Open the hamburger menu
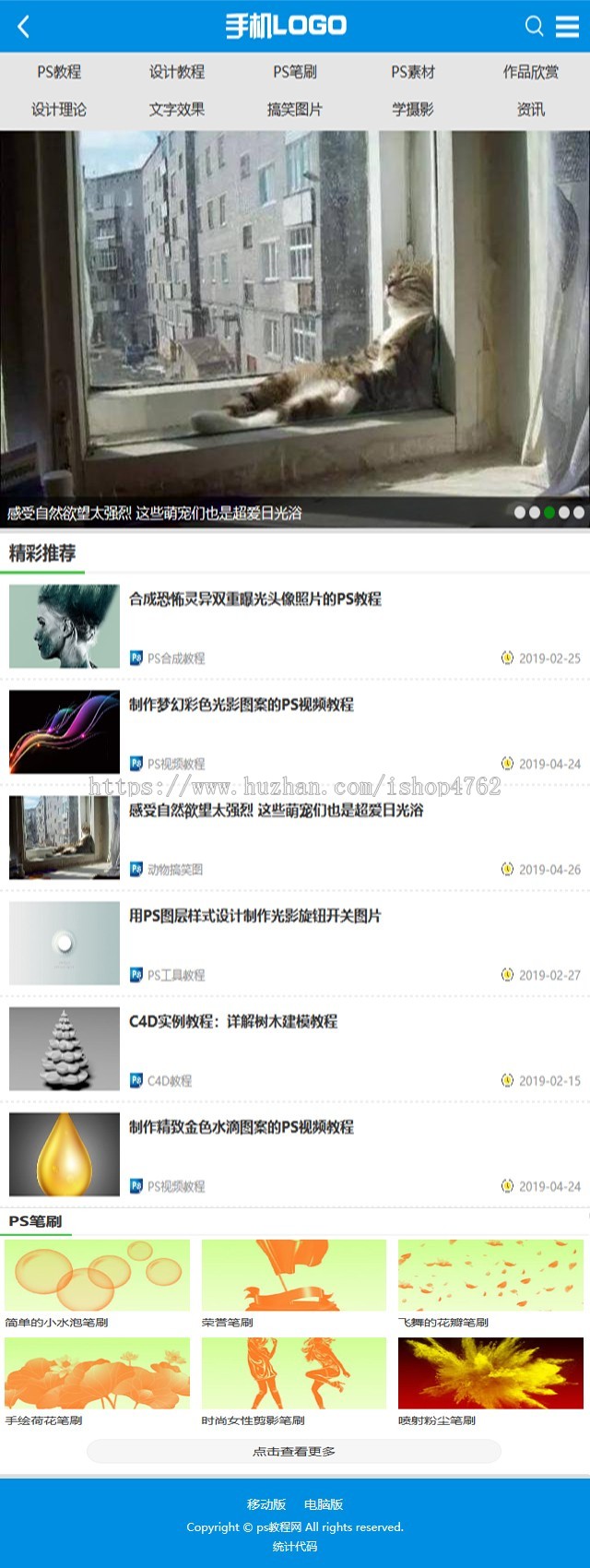The image size is (590, 1568). tap(568, 26)
